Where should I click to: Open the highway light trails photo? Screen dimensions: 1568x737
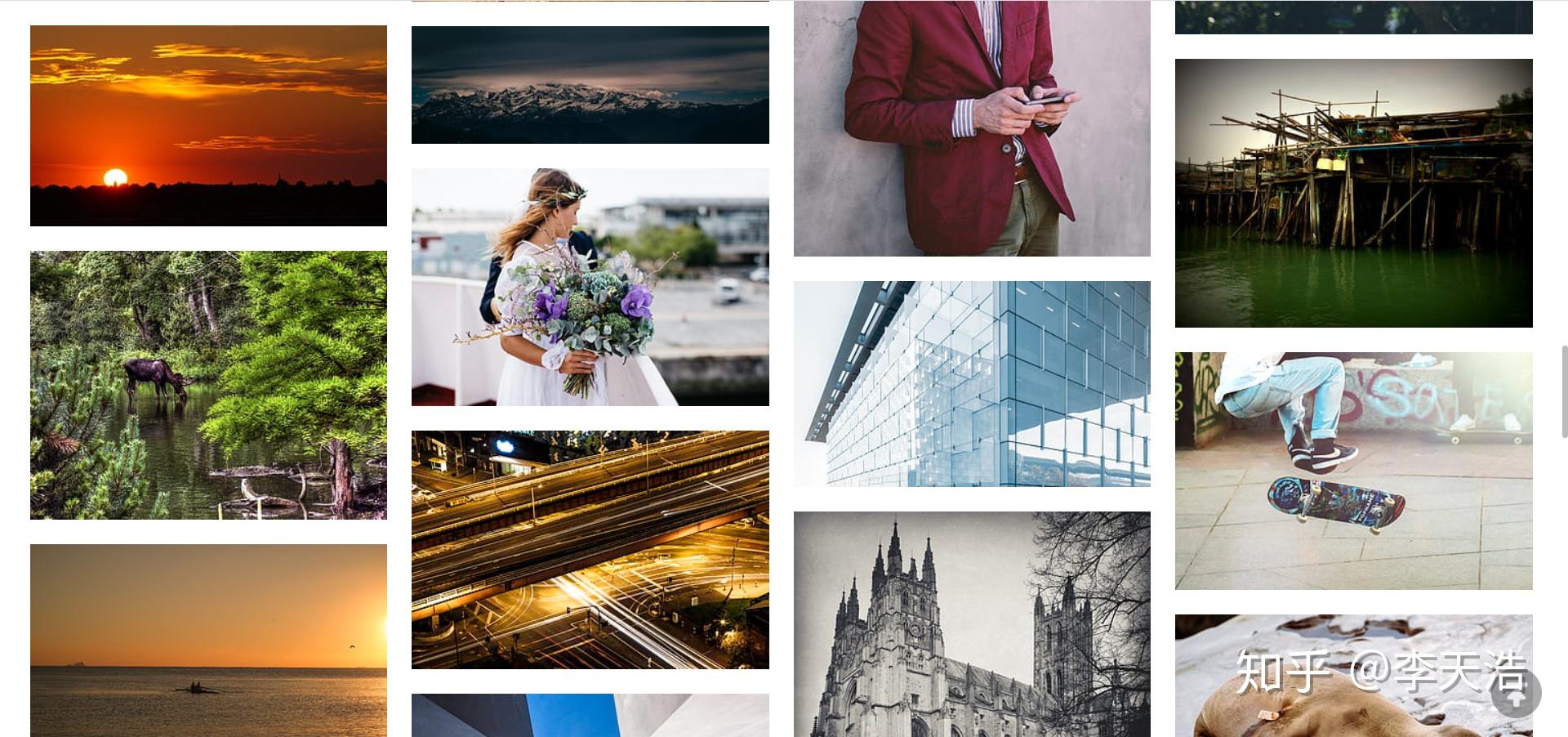point(590,549)
